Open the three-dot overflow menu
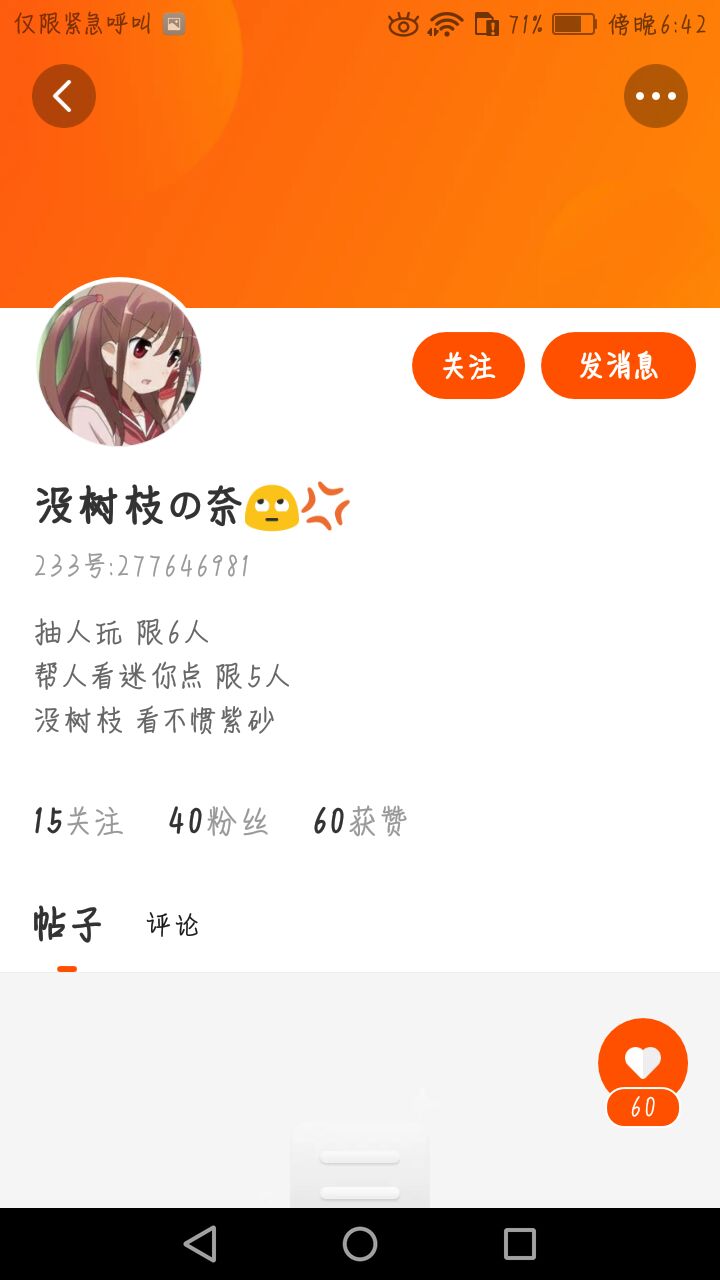 [x=656, y=96]
